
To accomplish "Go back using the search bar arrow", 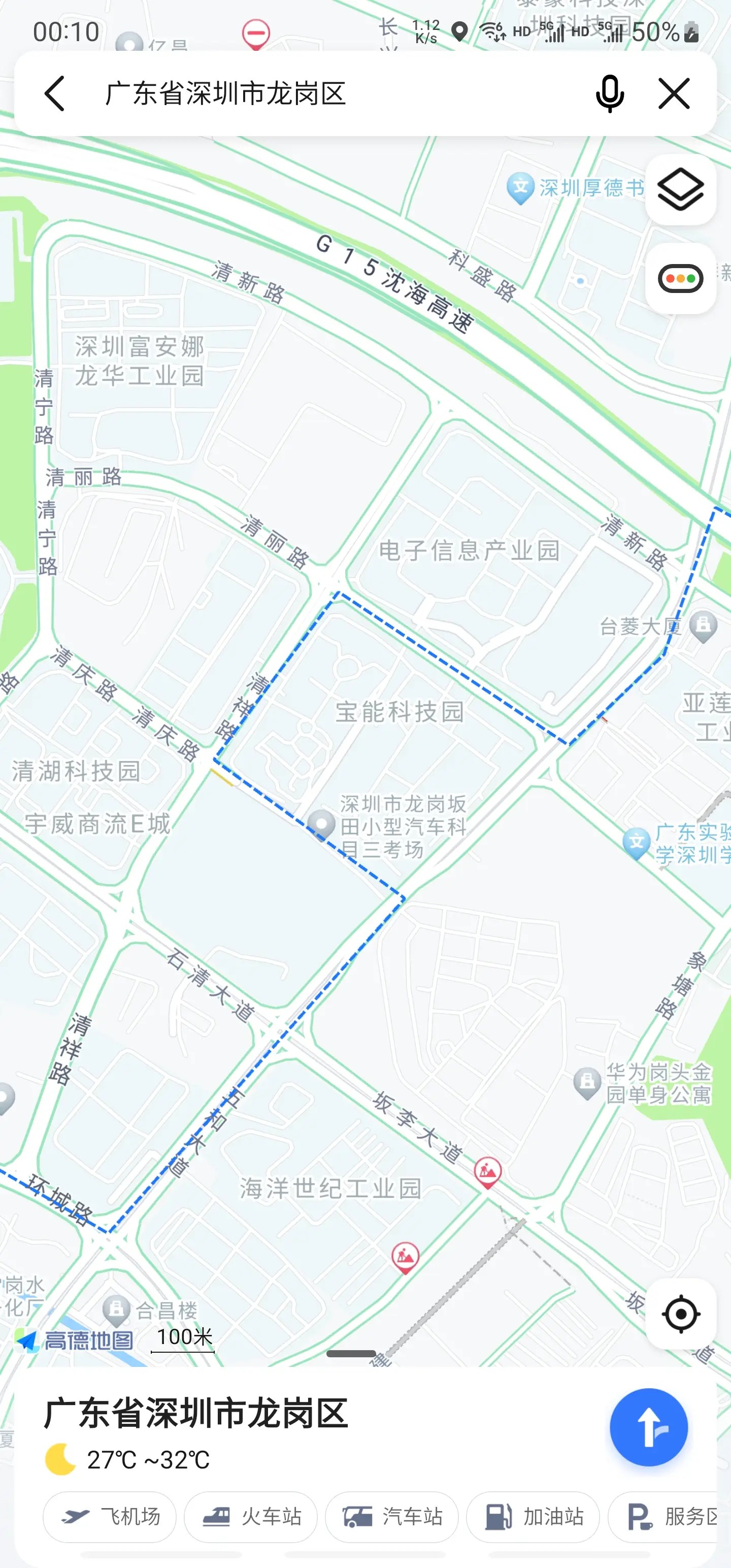I will [55, 93].
